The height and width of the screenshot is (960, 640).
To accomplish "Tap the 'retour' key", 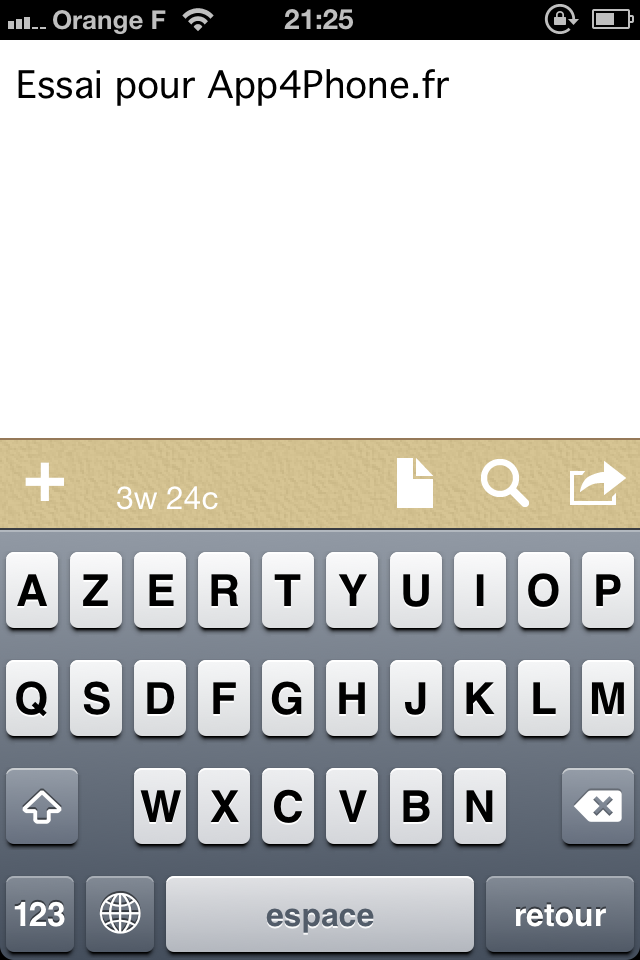I will coord(560,914).
